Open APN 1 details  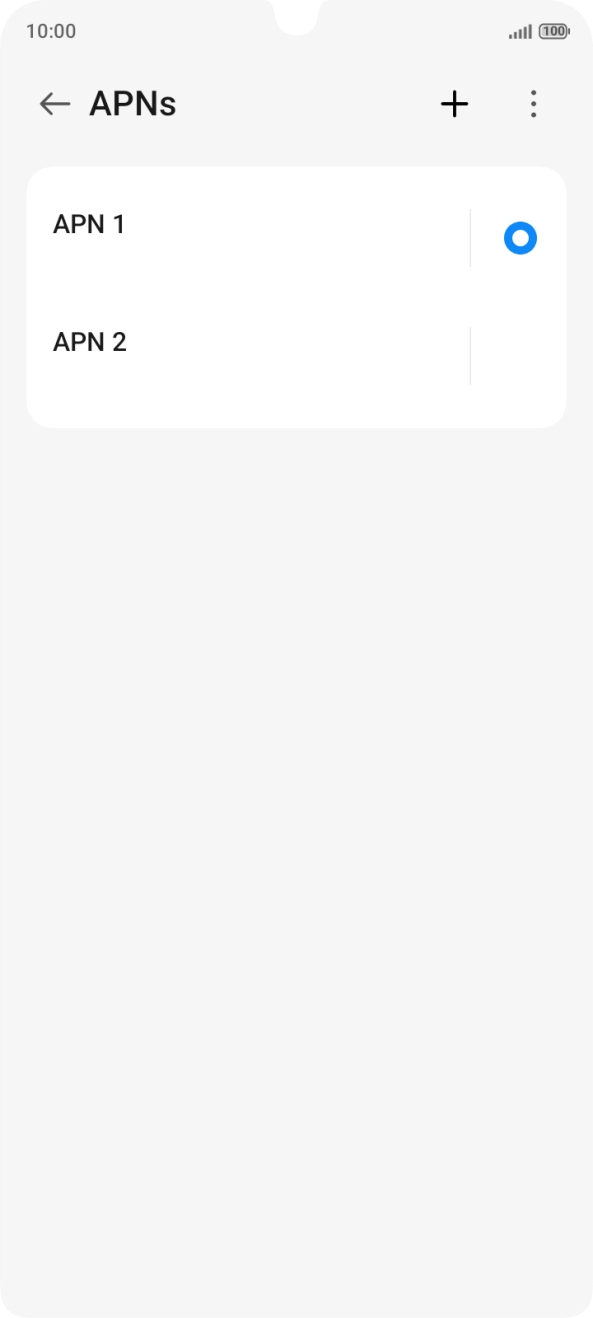tap(248, 238)
